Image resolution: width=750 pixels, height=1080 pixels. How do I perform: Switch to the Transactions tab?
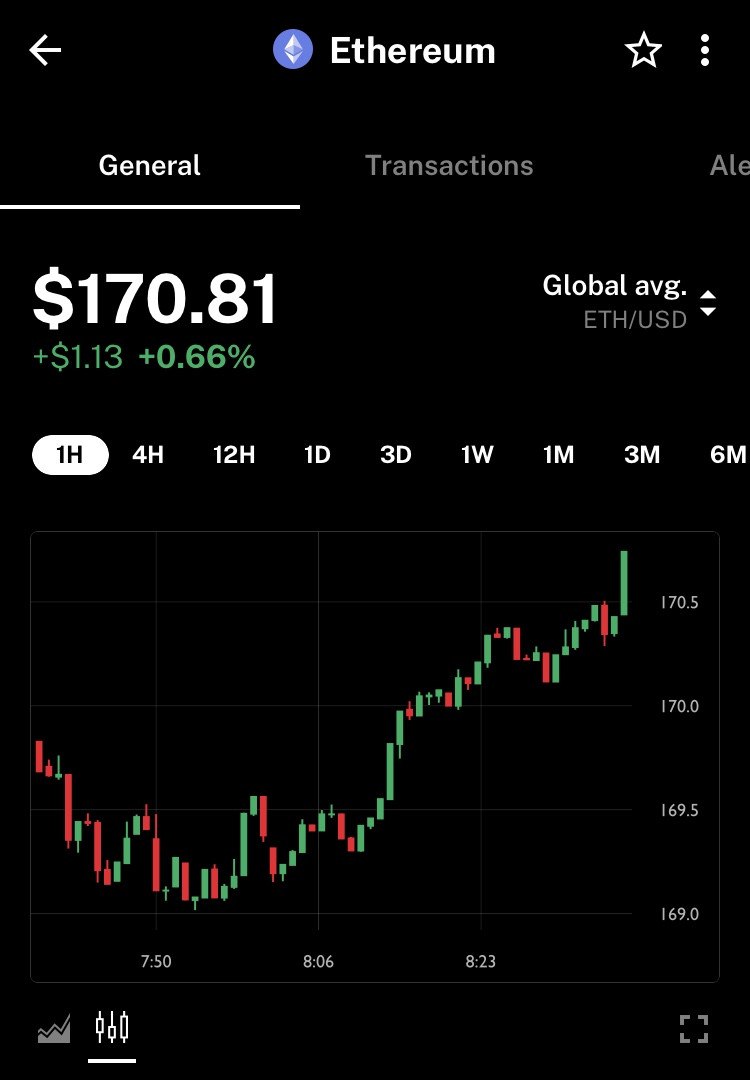449,166
